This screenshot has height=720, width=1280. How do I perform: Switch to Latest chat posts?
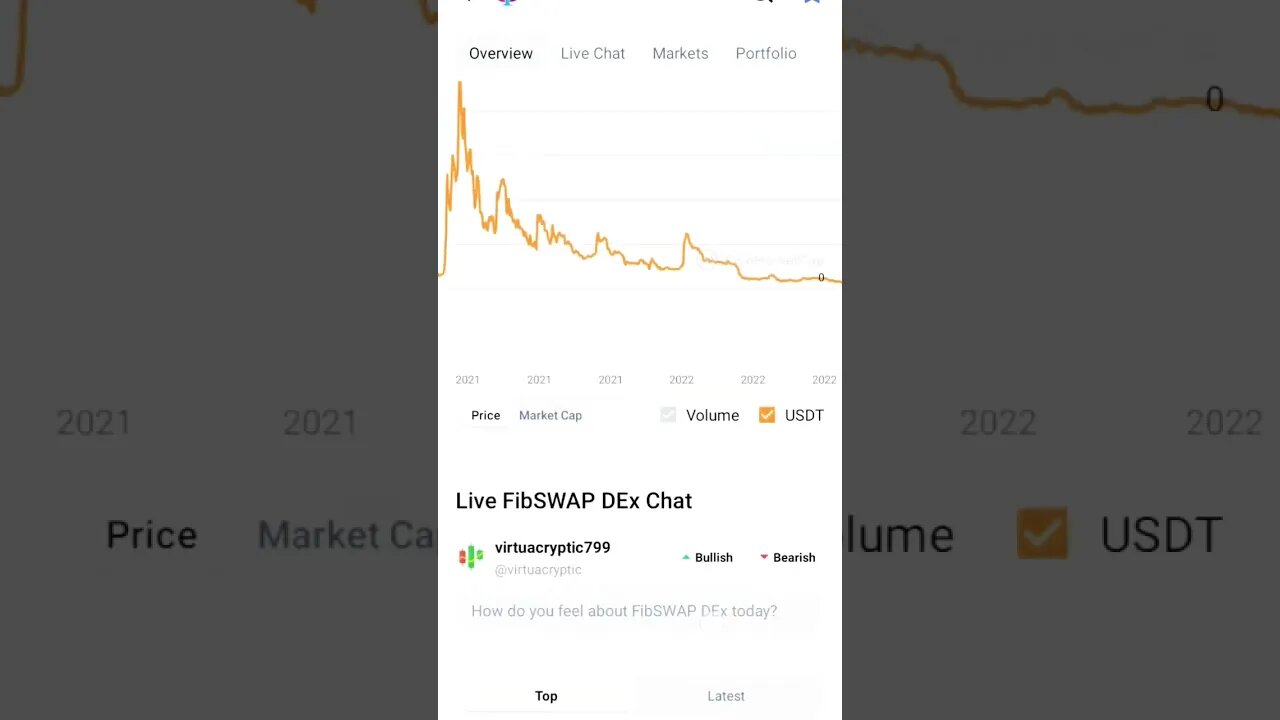[x=726, y=696]
